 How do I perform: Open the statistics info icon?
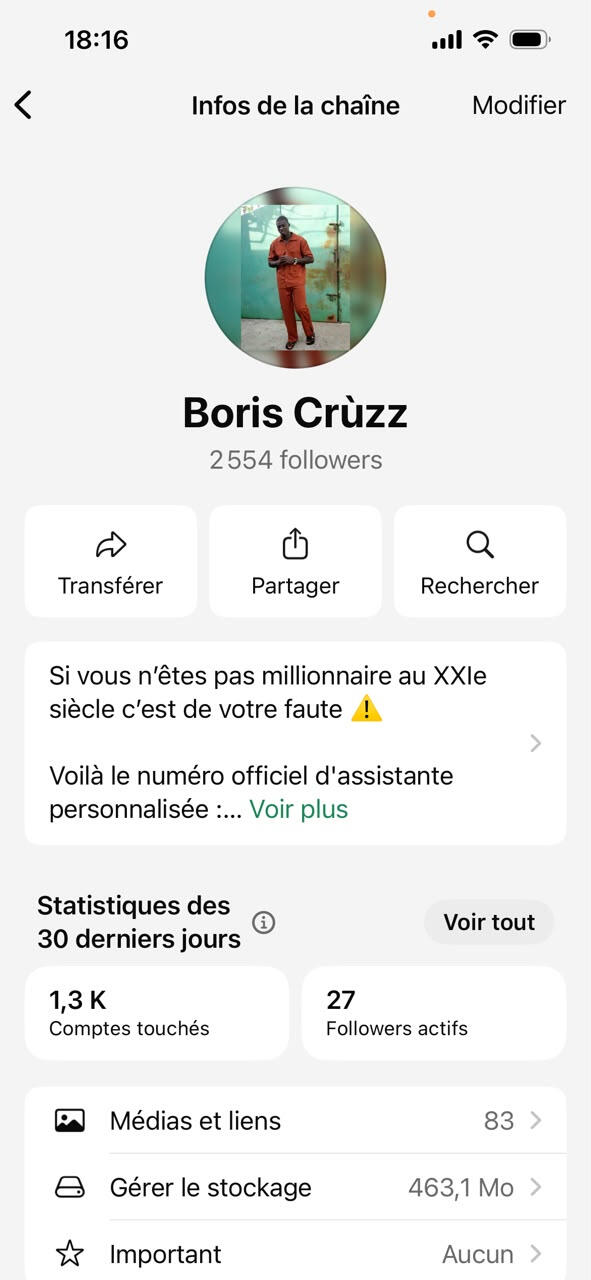click(x=264, y=923)
